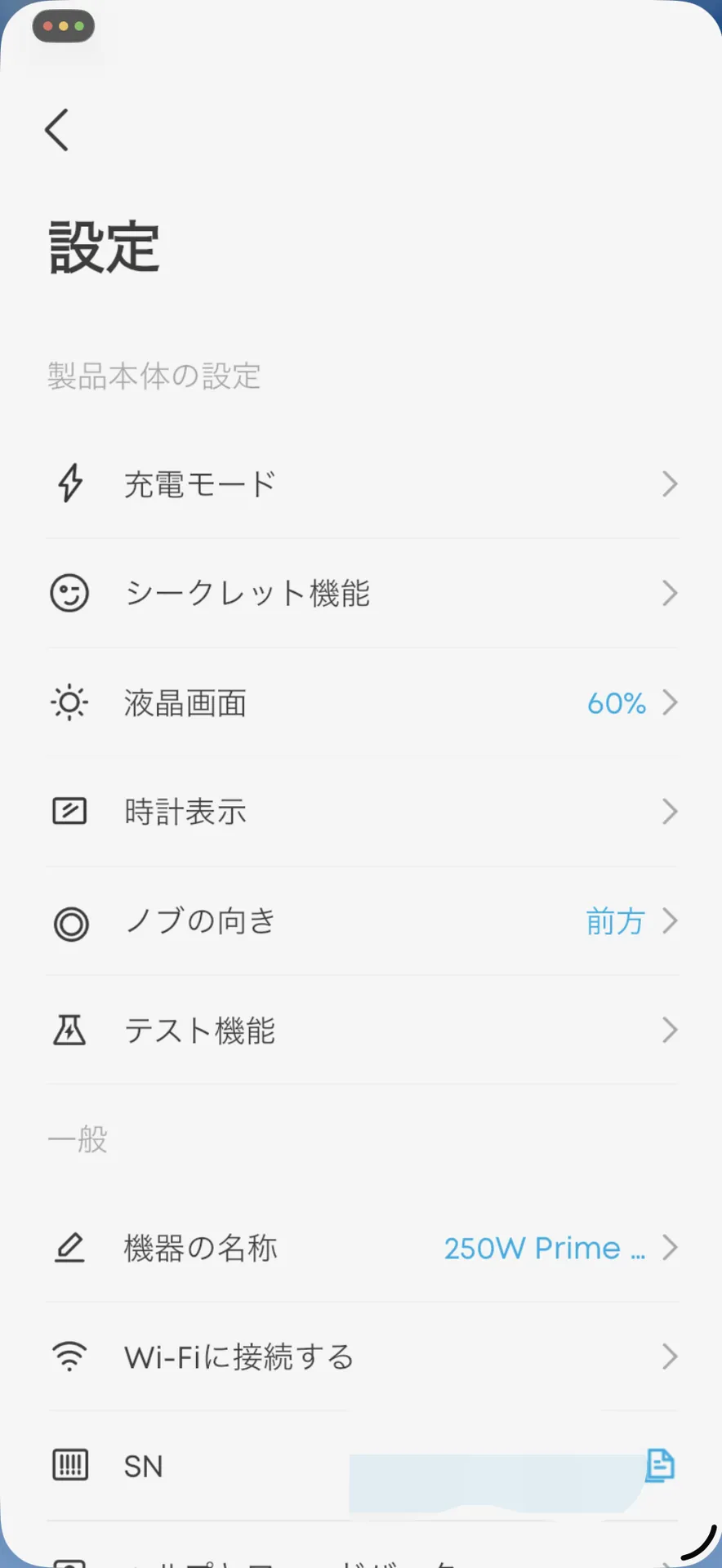Go back from the 設定 screen
This screenshot has width=722, height=1568.
point(57,130)
